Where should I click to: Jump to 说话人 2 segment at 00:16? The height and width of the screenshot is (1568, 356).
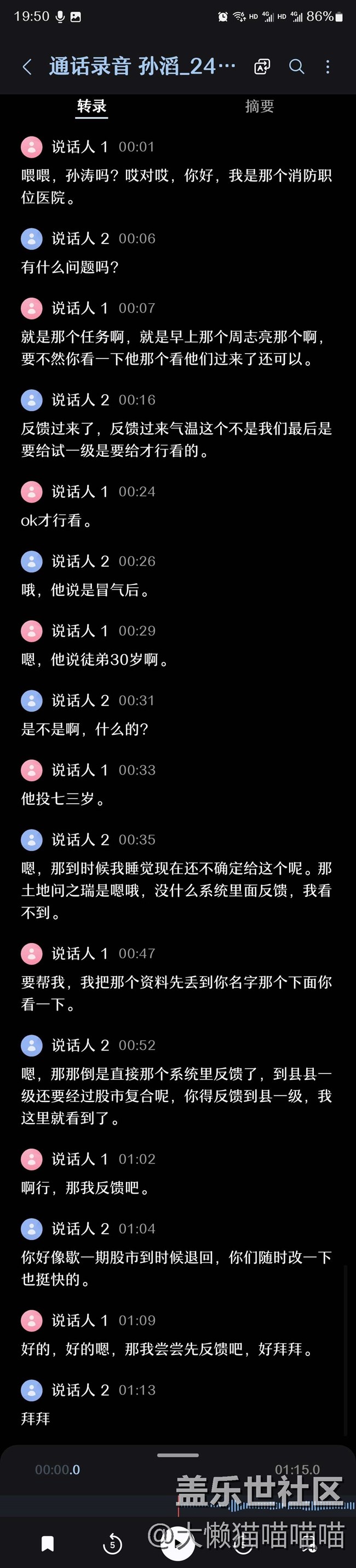176,439
